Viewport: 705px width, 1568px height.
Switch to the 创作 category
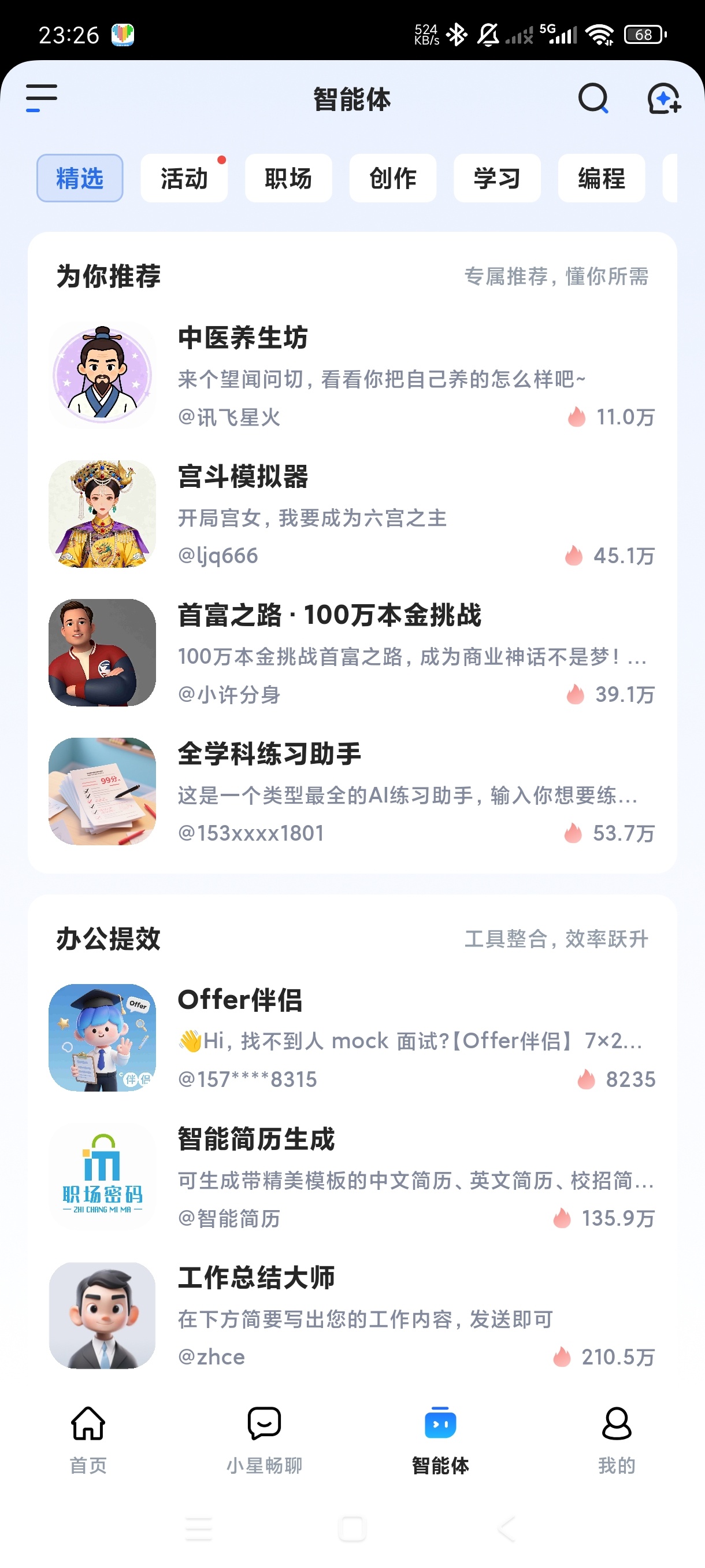393,178
